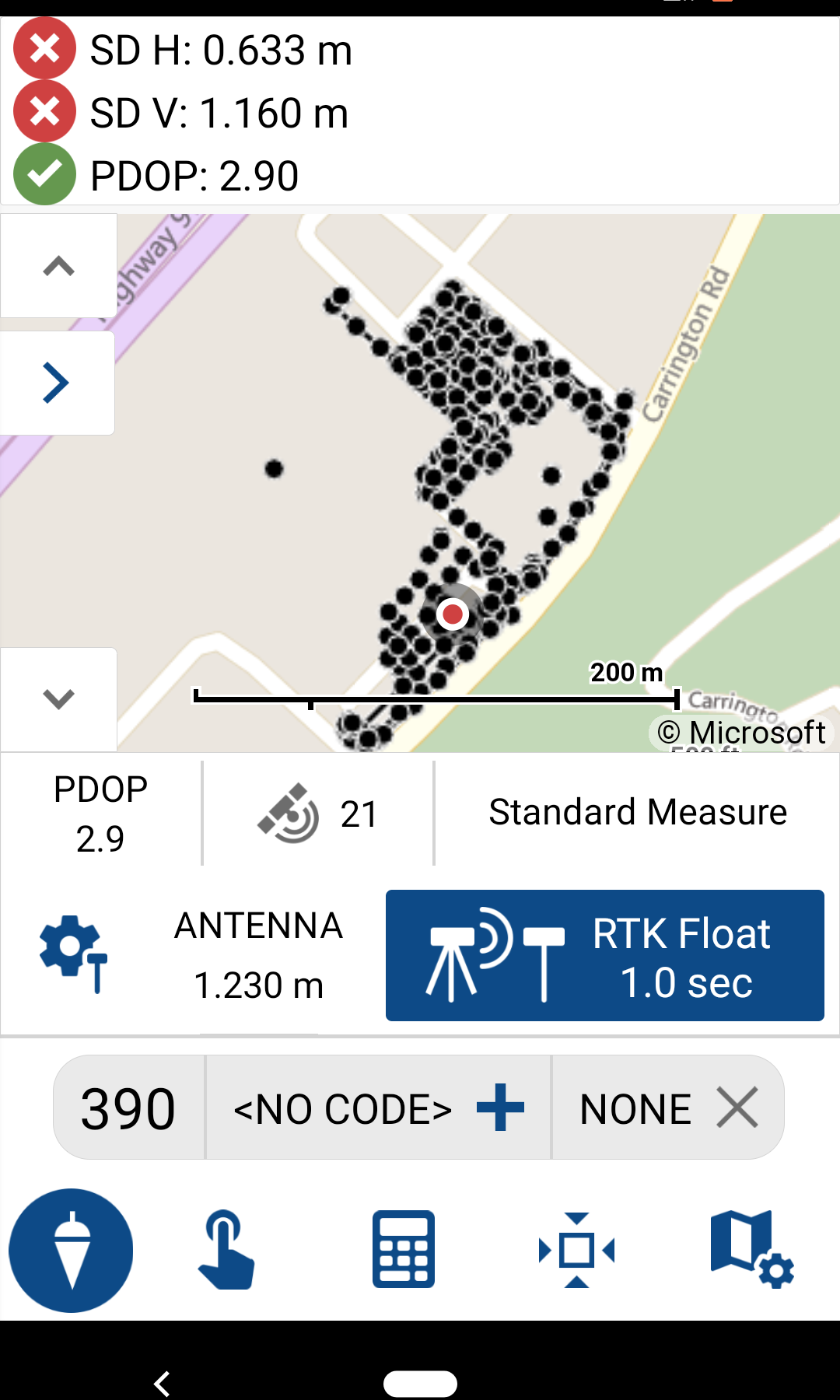This screenshot has height=1400, width=840.
Task: Select the plumb bob survey mode
Action: [x=71, y=1250]
